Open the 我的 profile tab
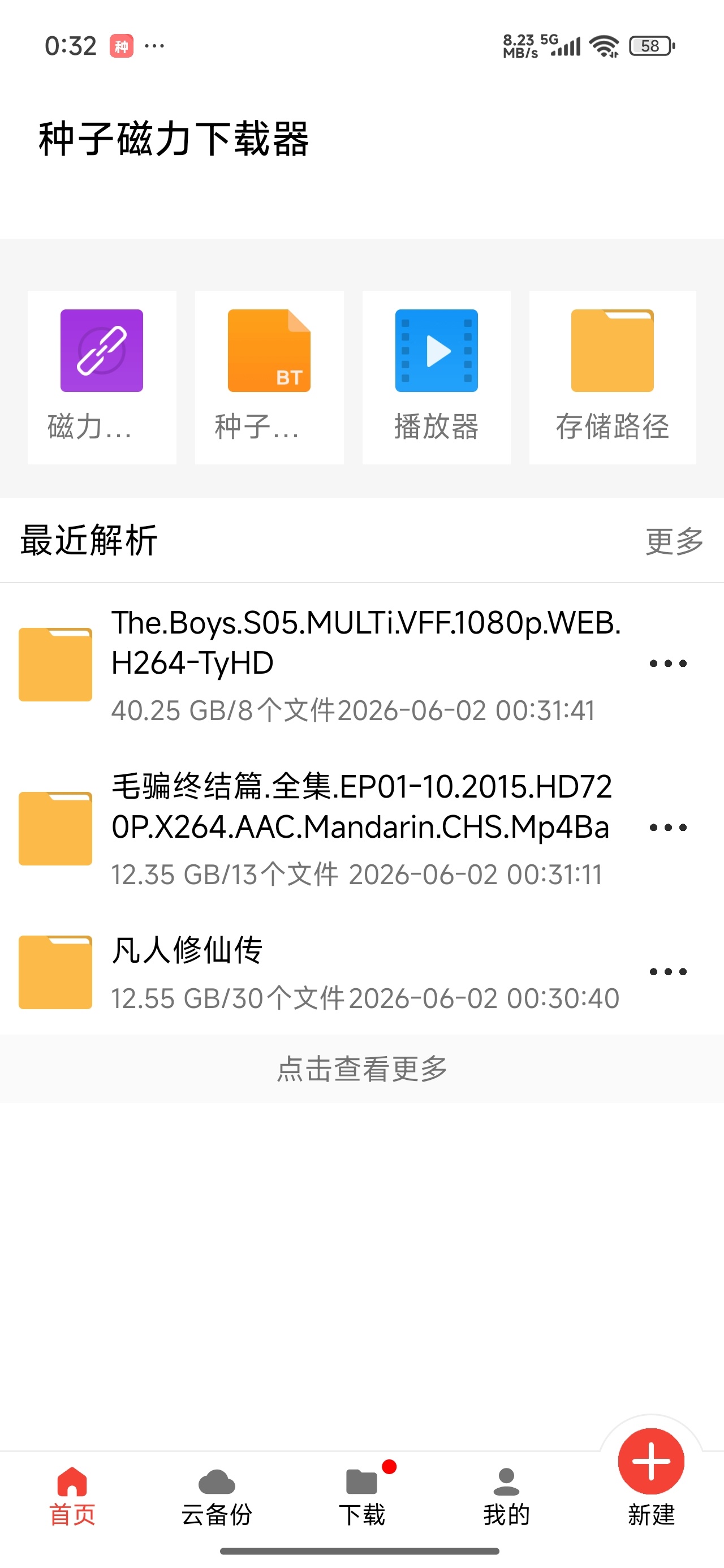This screenshot has height=1568, width=724. (x=506, y=1497)
